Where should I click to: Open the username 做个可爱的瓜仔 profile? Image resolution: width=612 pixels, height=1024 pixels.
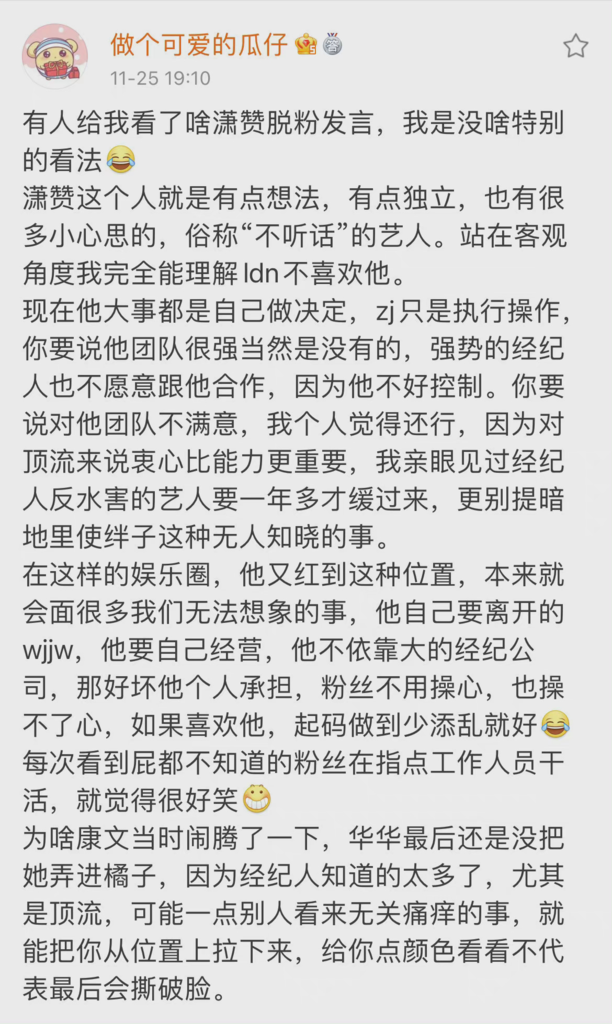pyautogui.click(x=199, y=44)
